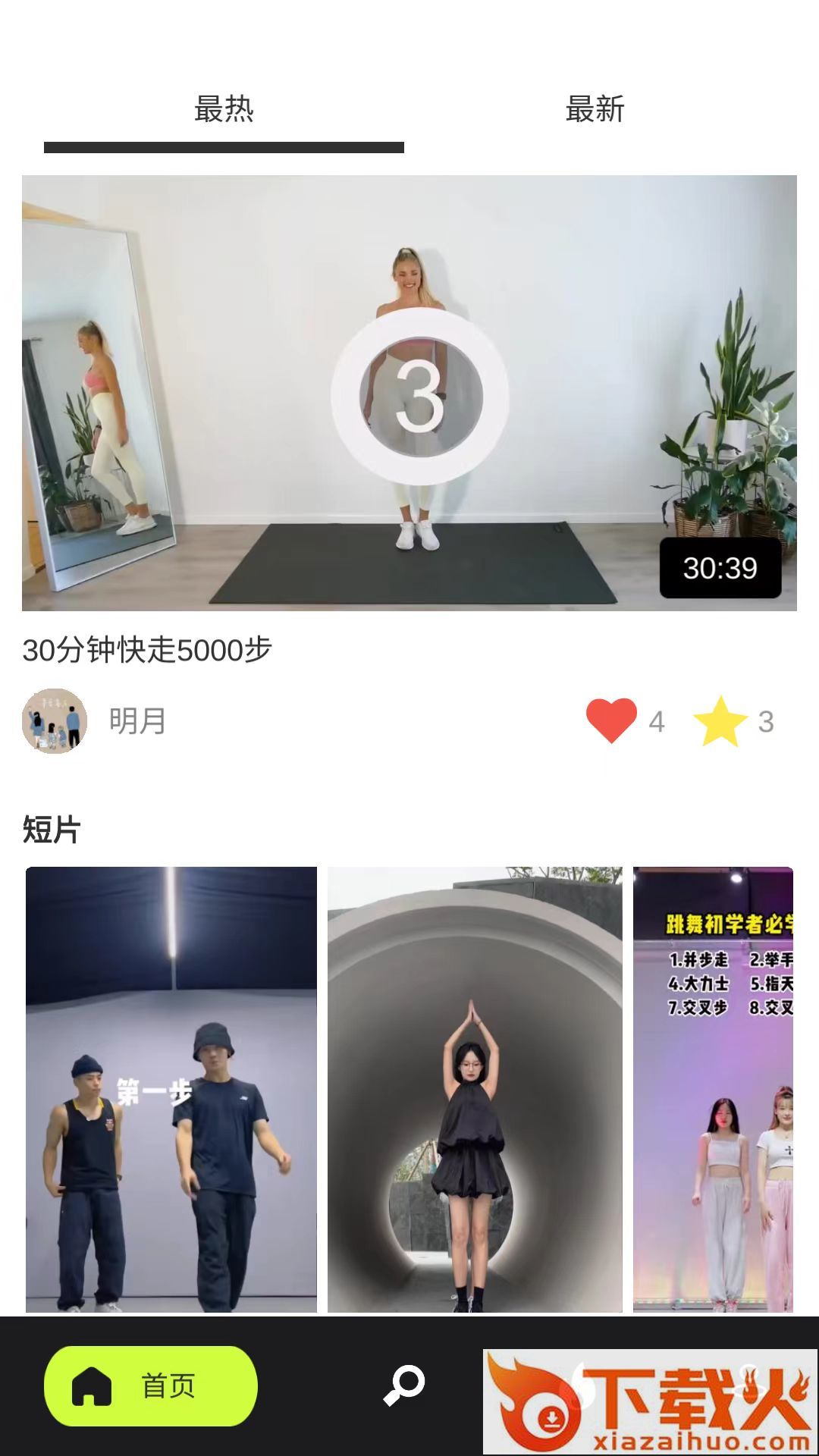
Task: Like the 30分钟快走5000步 video
Action: click(611, 720)
